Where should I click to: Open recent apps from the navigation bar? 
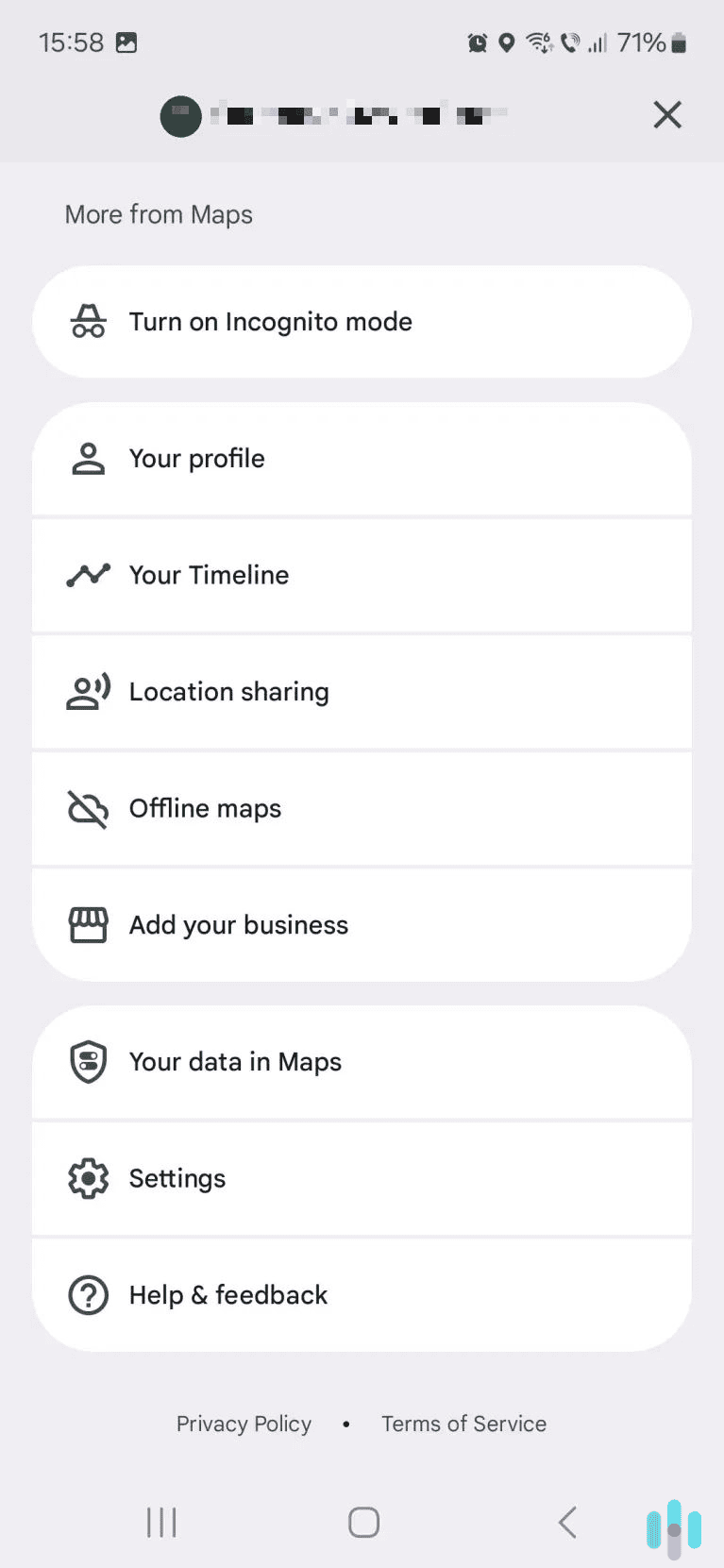click(x=160, y=1522)
